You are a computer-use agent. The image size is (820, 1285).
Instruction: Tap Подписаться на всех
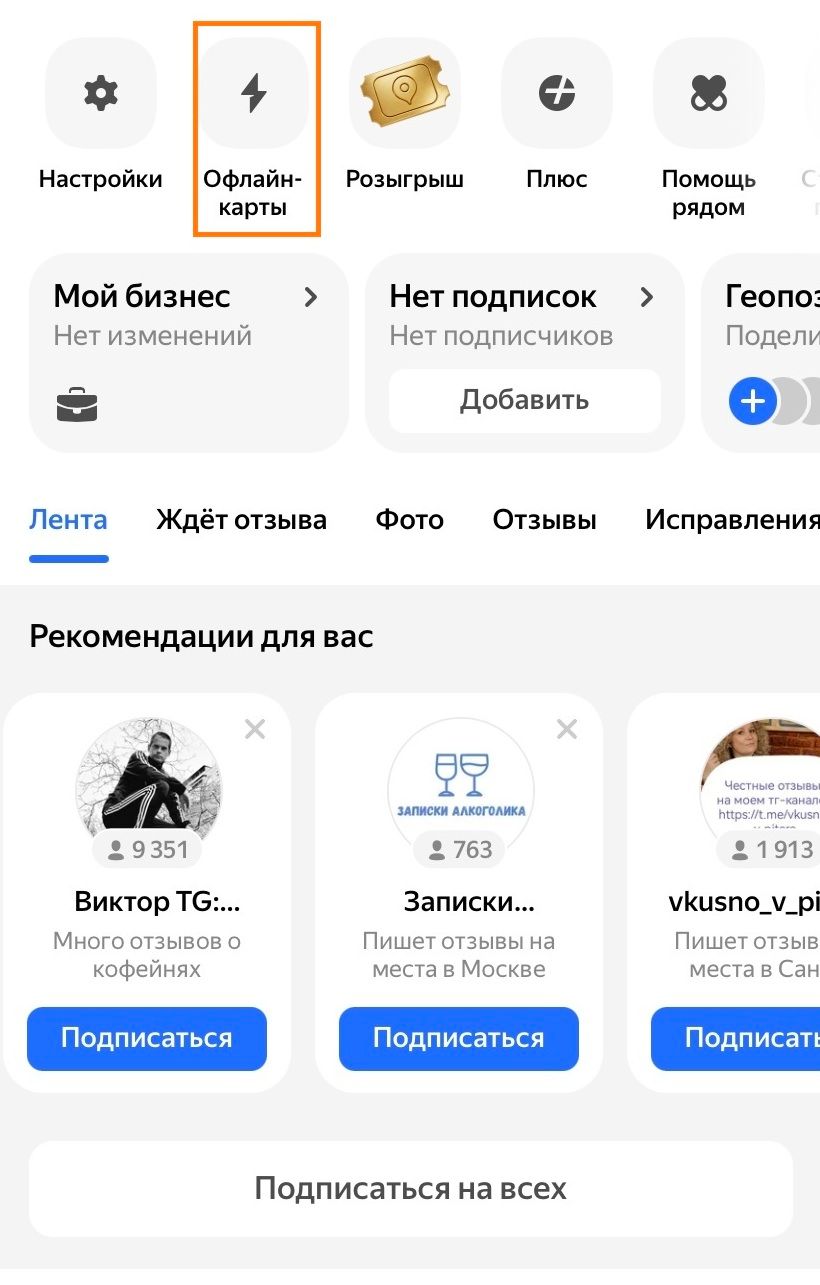click(x=410, y=1189)
